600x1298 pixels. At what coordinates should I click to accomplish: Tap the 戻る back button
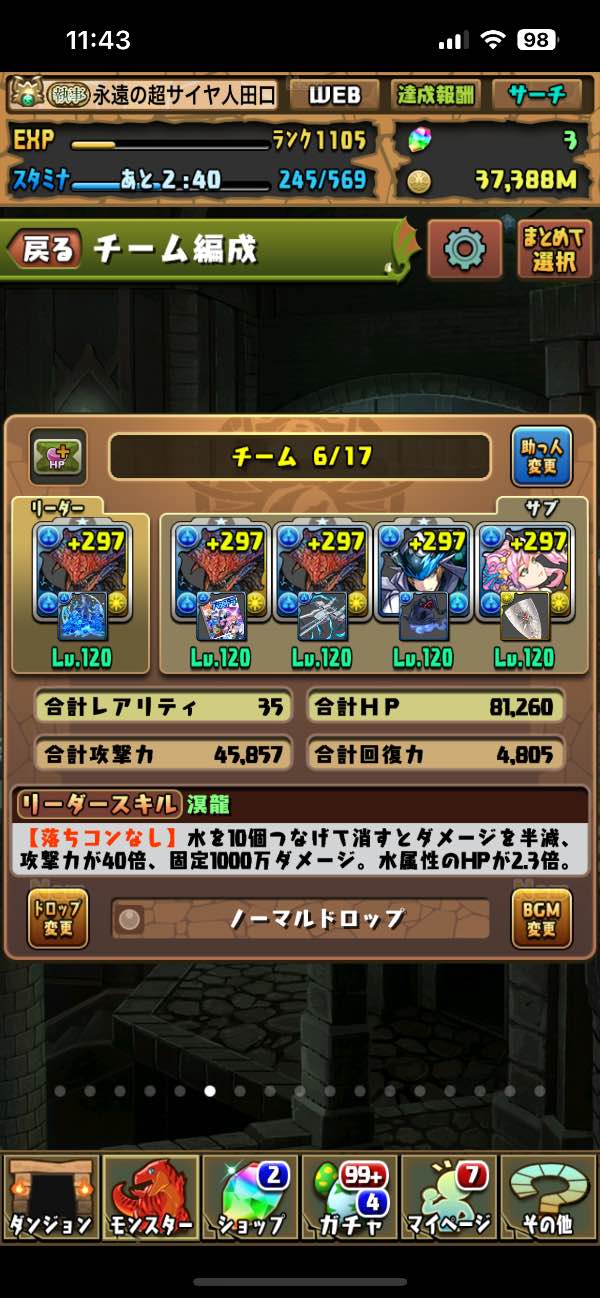(x=45, y=250)
